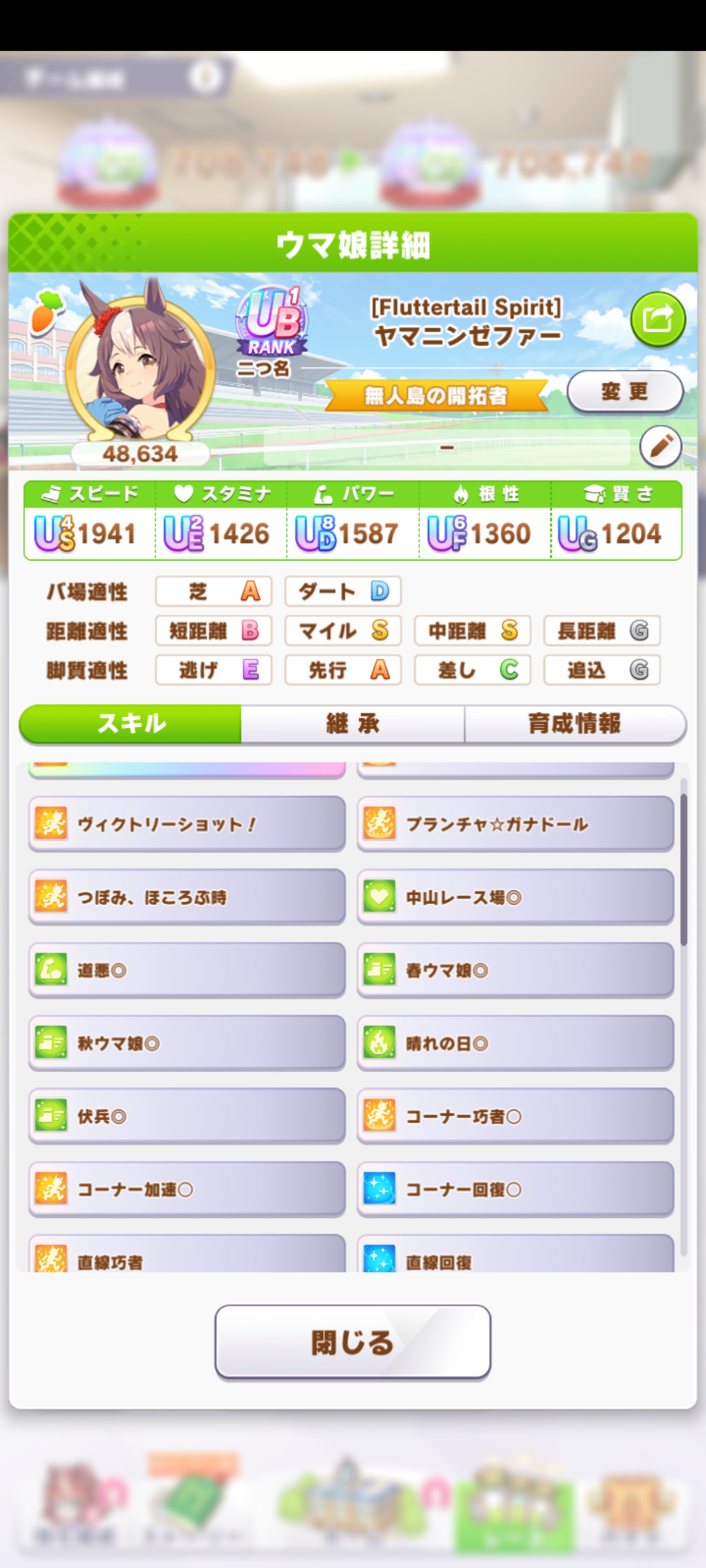Open the 育成情報 tab
This screenshot has width=706, height=1568.
click(575, 724)
